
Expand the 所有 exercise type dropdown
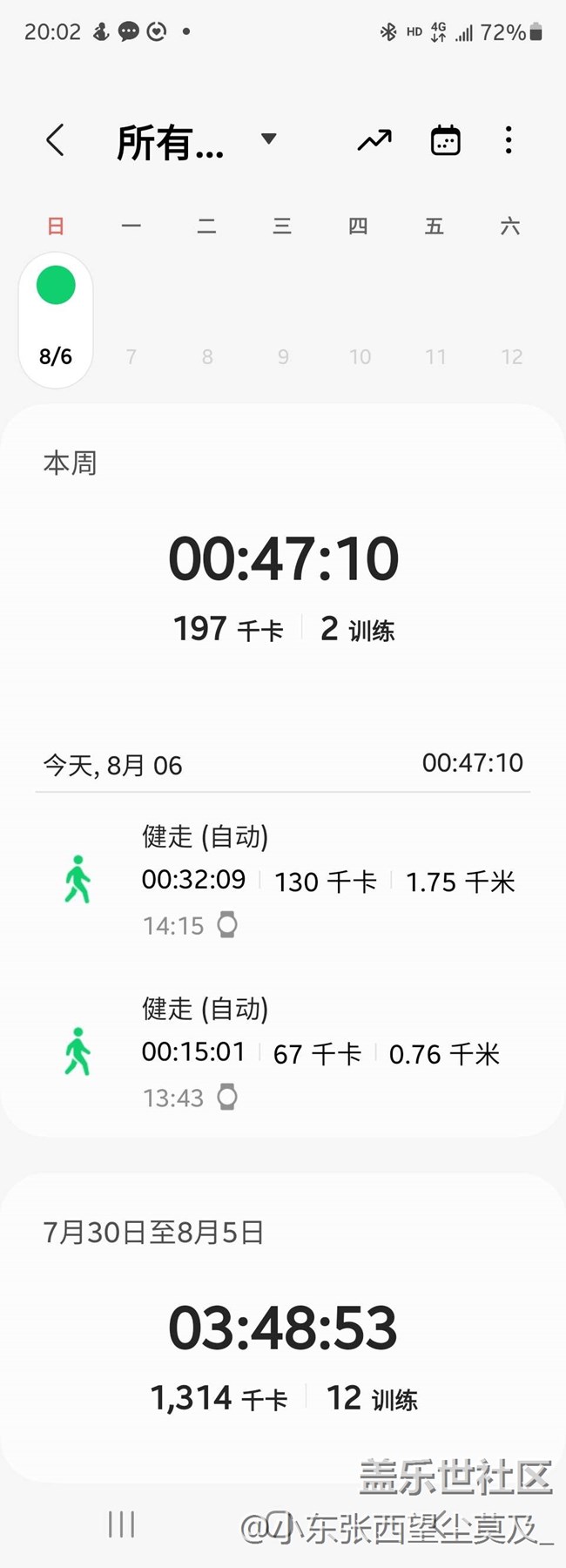268,139
